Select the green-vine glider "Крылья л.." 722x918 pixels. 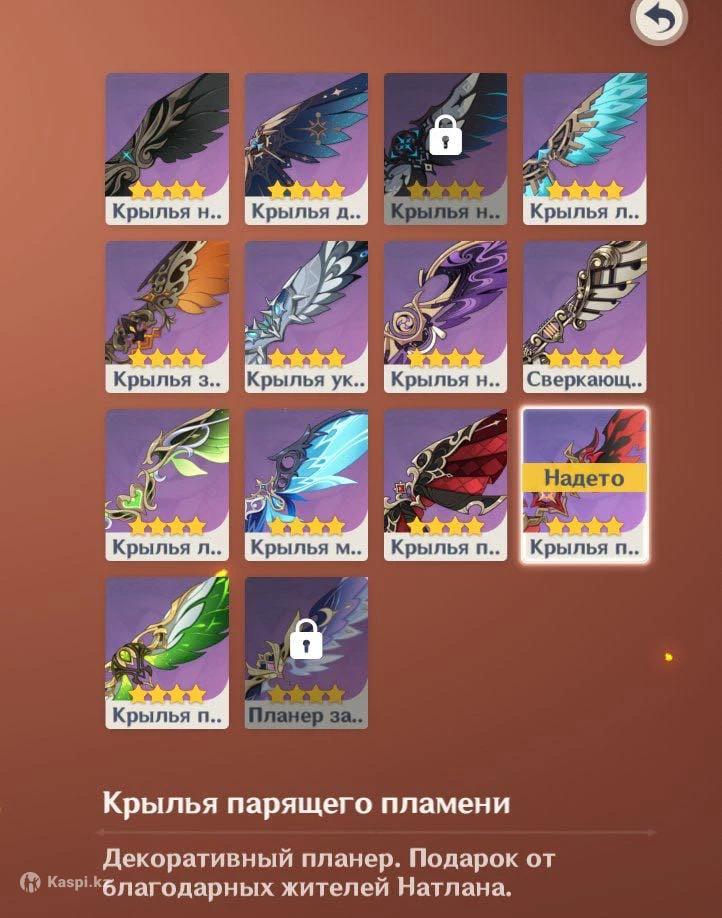pos(167,484)
